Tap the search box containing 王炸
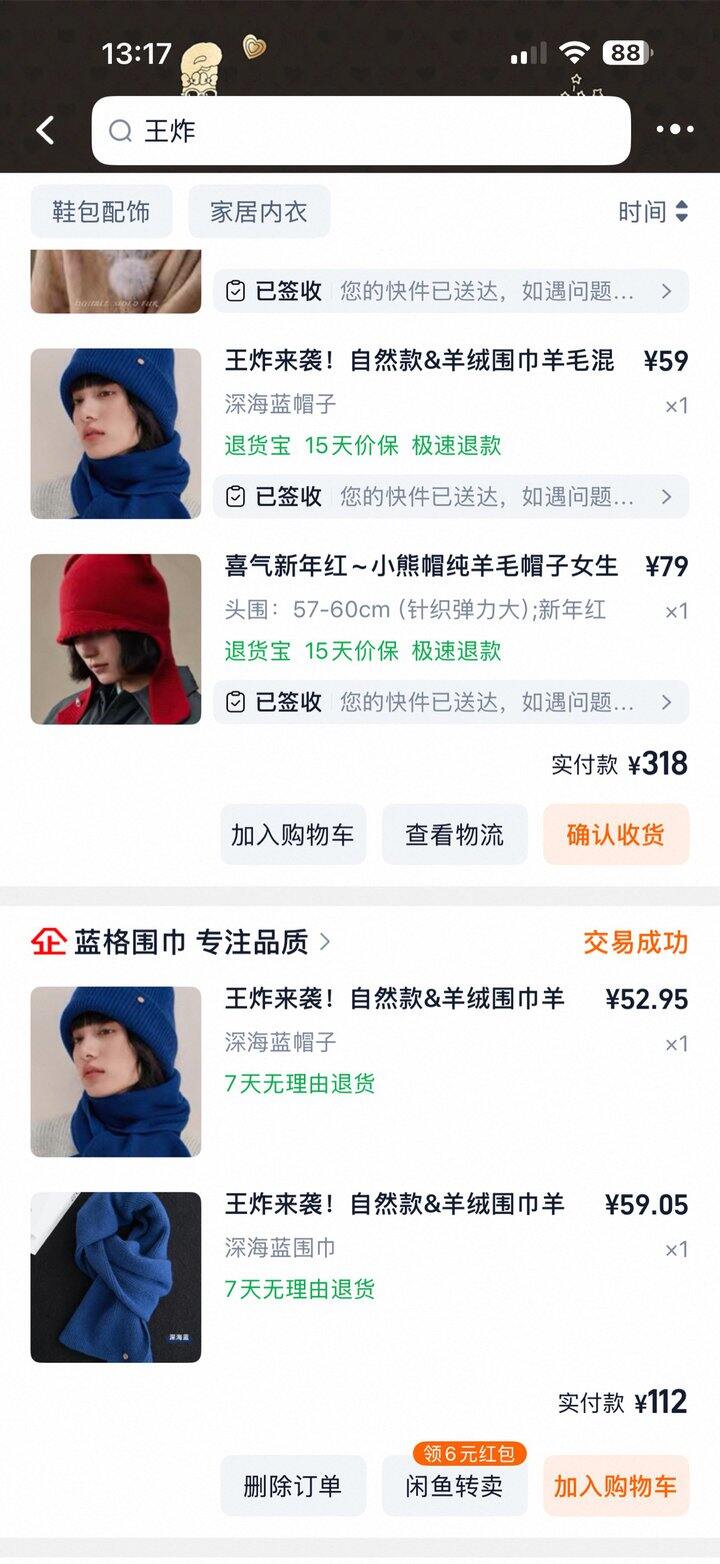 tap(360, 131)
